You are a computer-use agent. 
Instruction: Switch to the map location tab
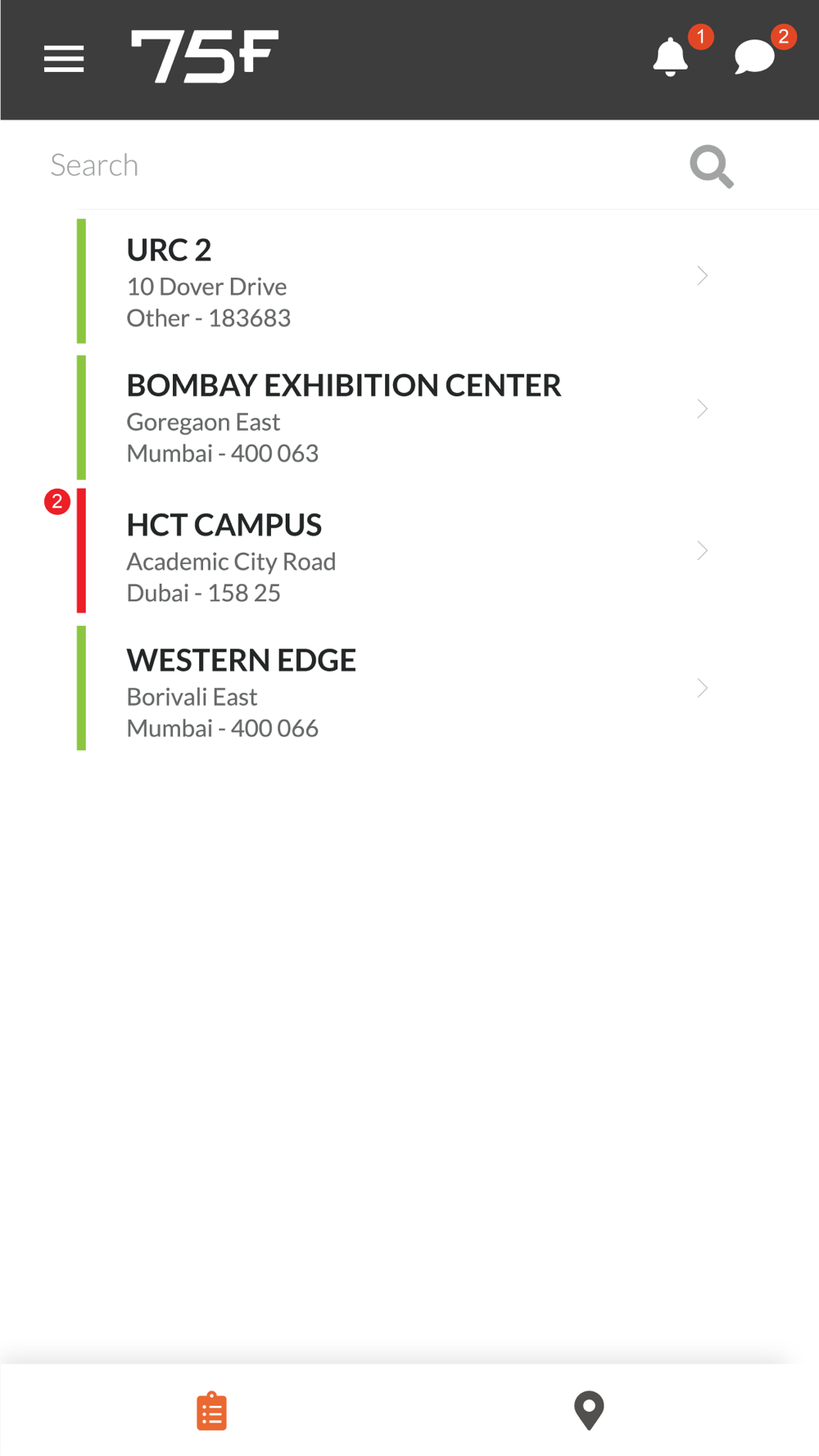[x=589, y=1410]
